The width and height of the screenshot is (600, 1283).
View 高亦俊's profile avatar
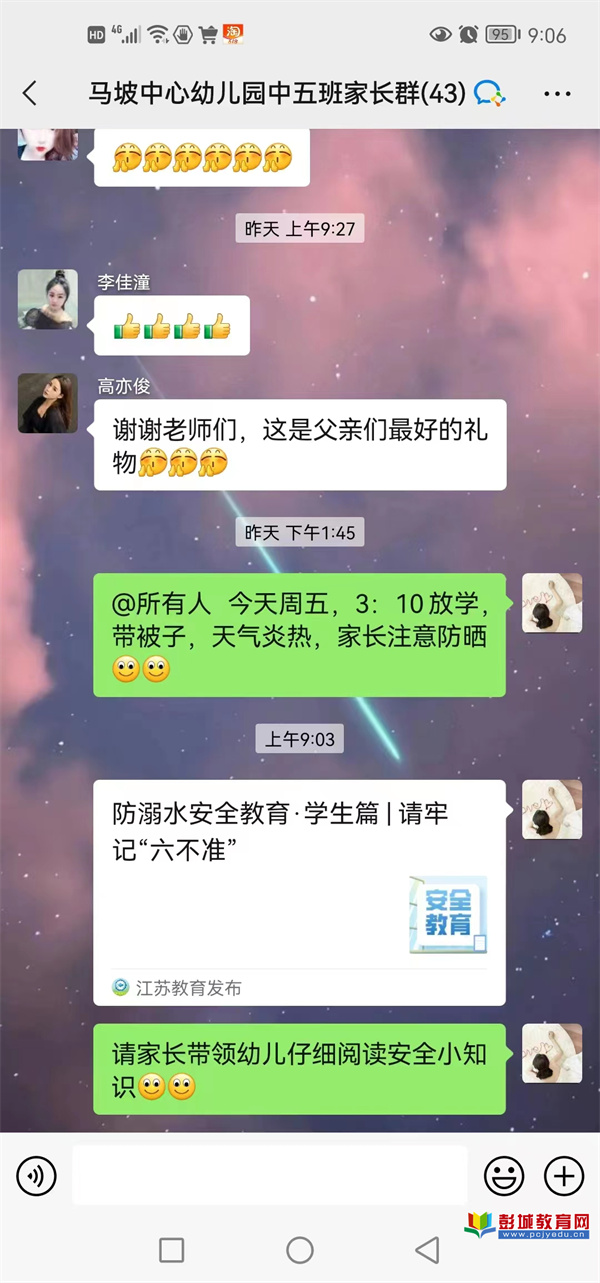[47, 403]
